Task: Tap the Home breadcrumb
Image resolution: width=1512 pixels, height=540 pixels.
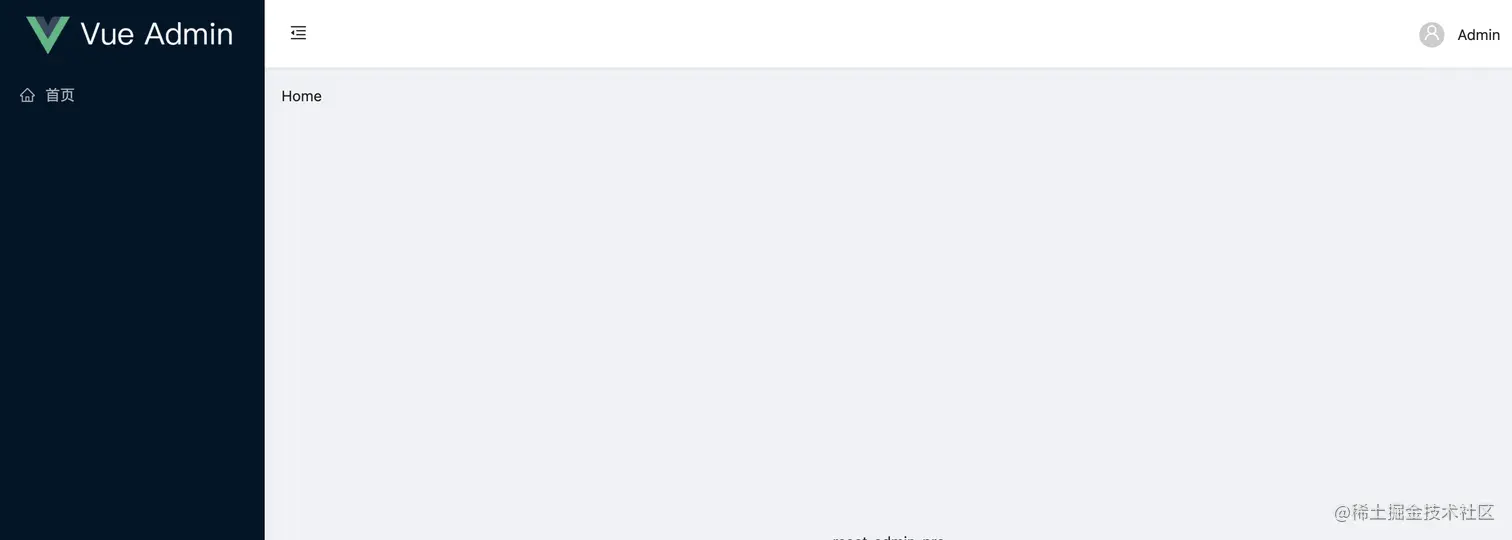Action: click(301, 96)
